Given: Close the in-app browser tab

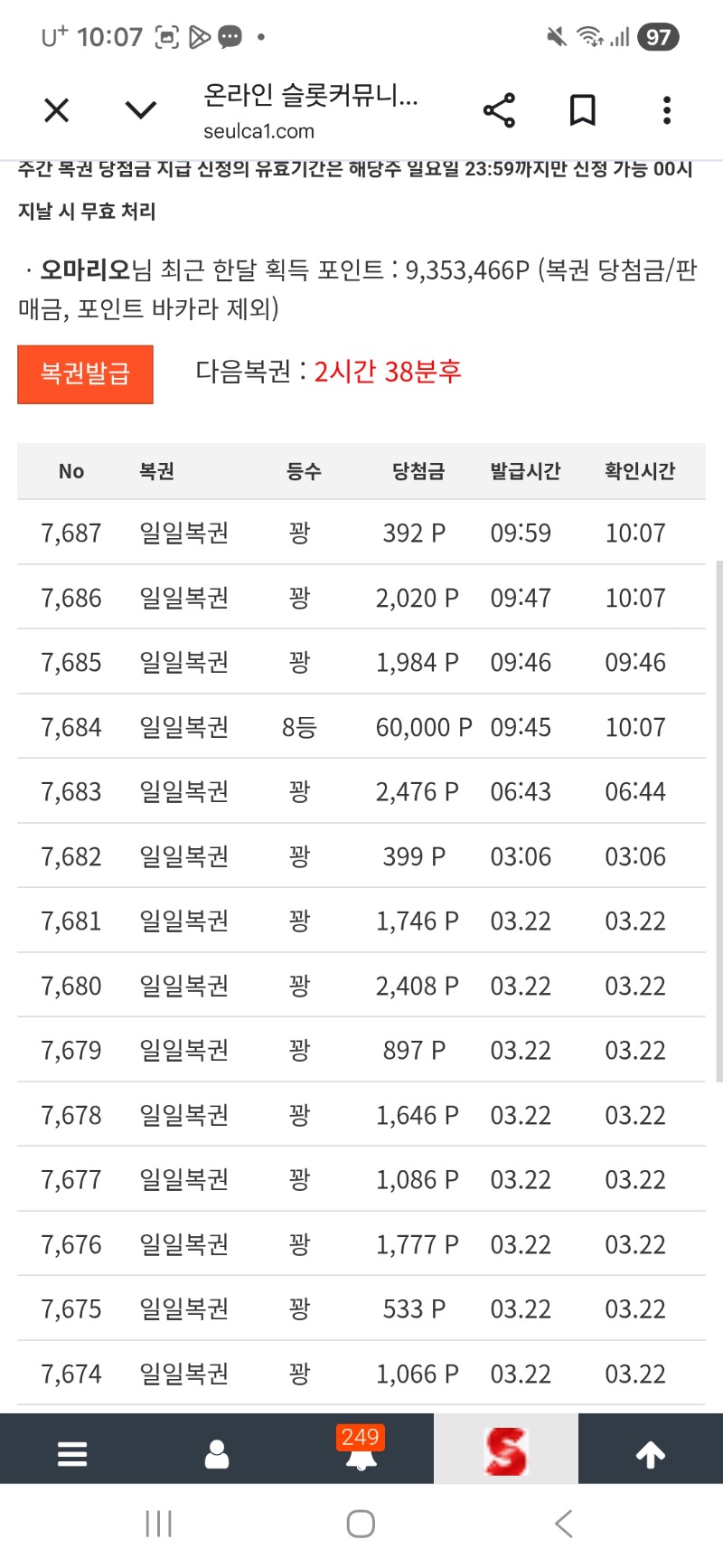Looking at the screenshot, I should click(56, 110).
